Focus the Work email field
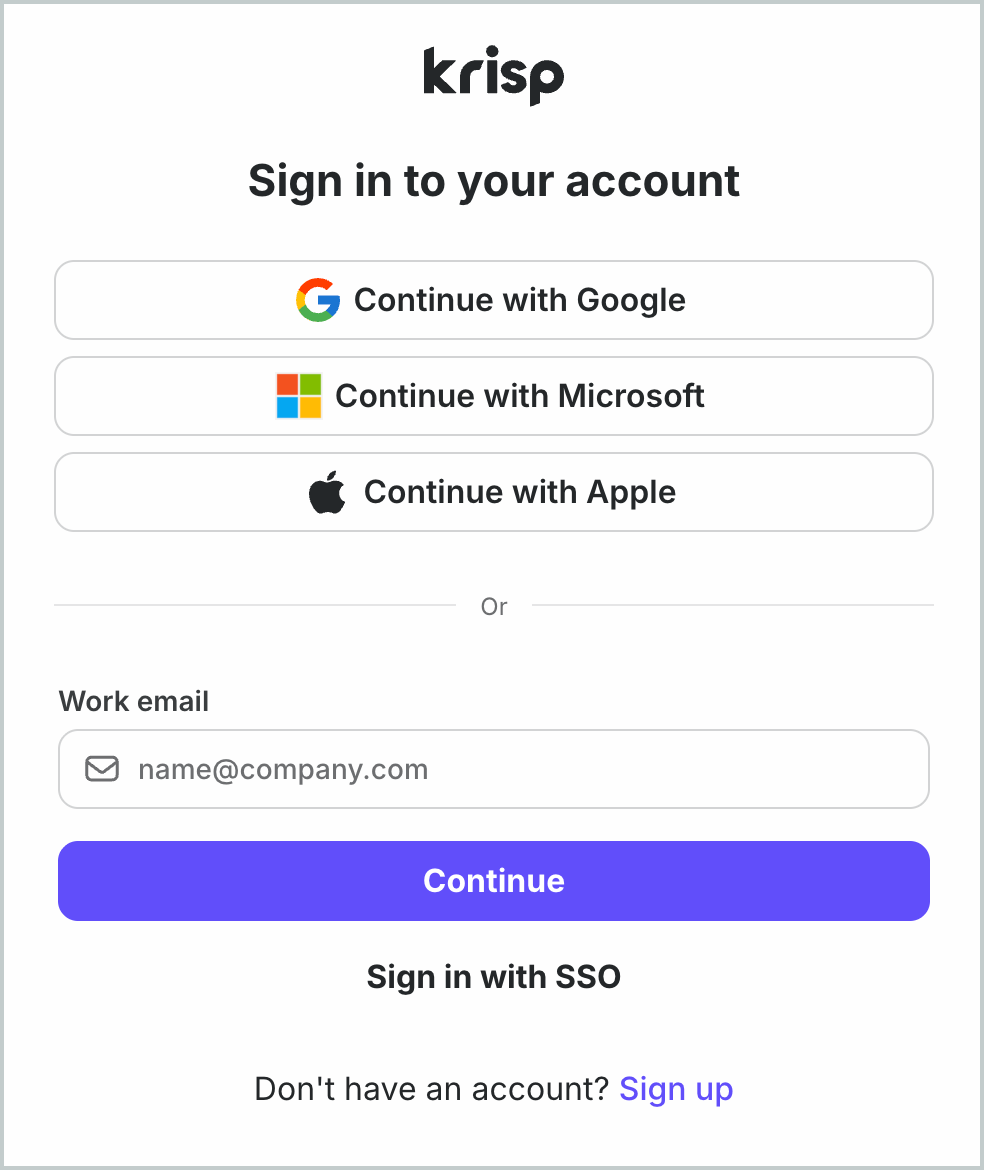This screenshot has width=984, height=1170. [x=493, y=769]
